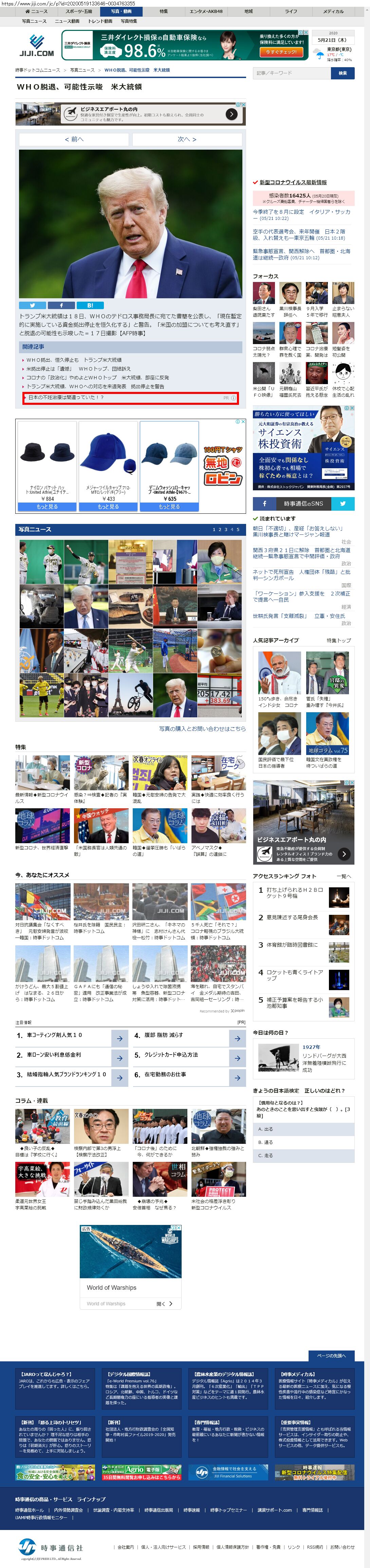370x1568 pixels.
Task: Go to next photo with 次へ
Action: pos(187,139)
